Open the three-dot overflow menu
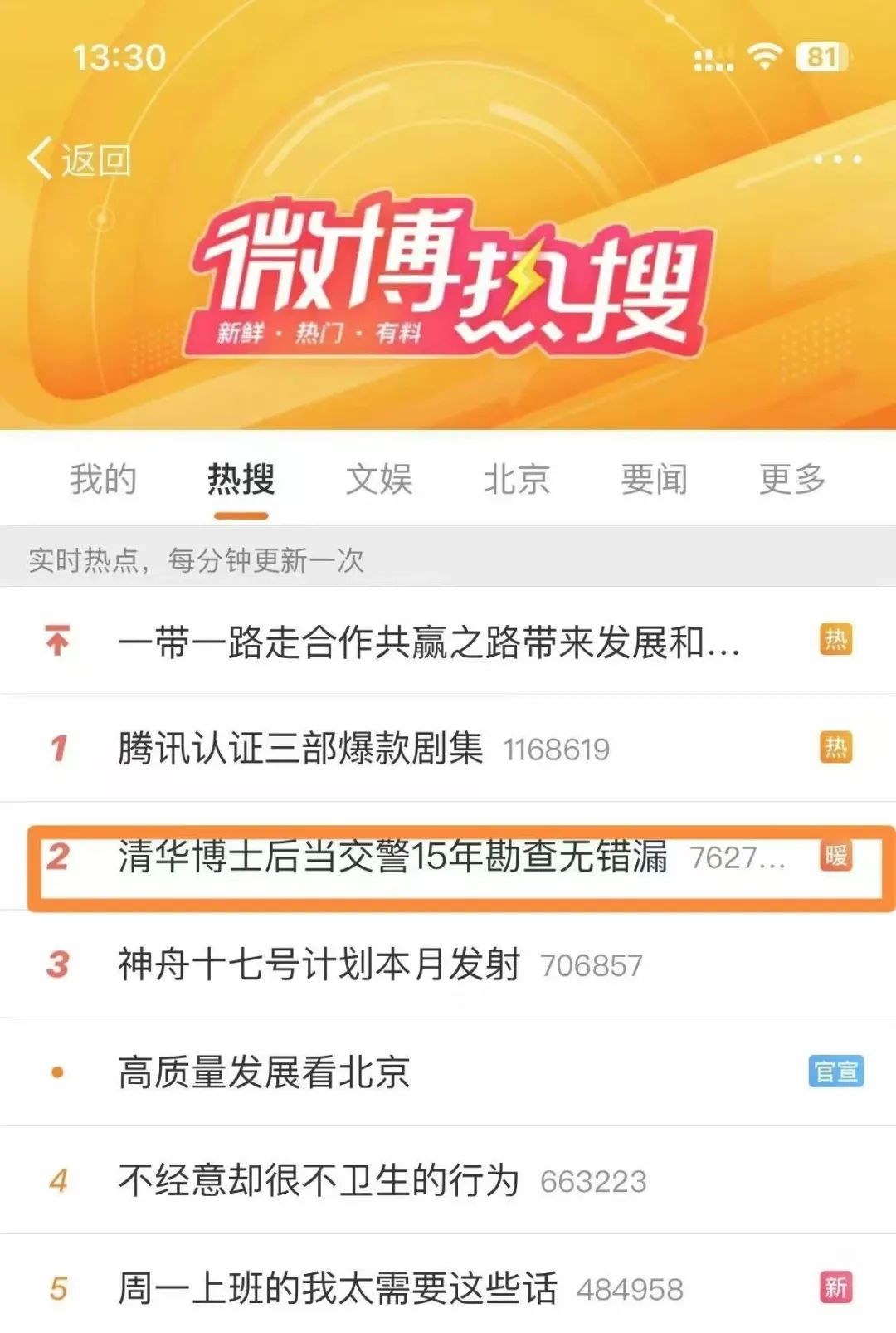Screen dimensions: 896x1333 pyautogui.click(x=836, y=159)
